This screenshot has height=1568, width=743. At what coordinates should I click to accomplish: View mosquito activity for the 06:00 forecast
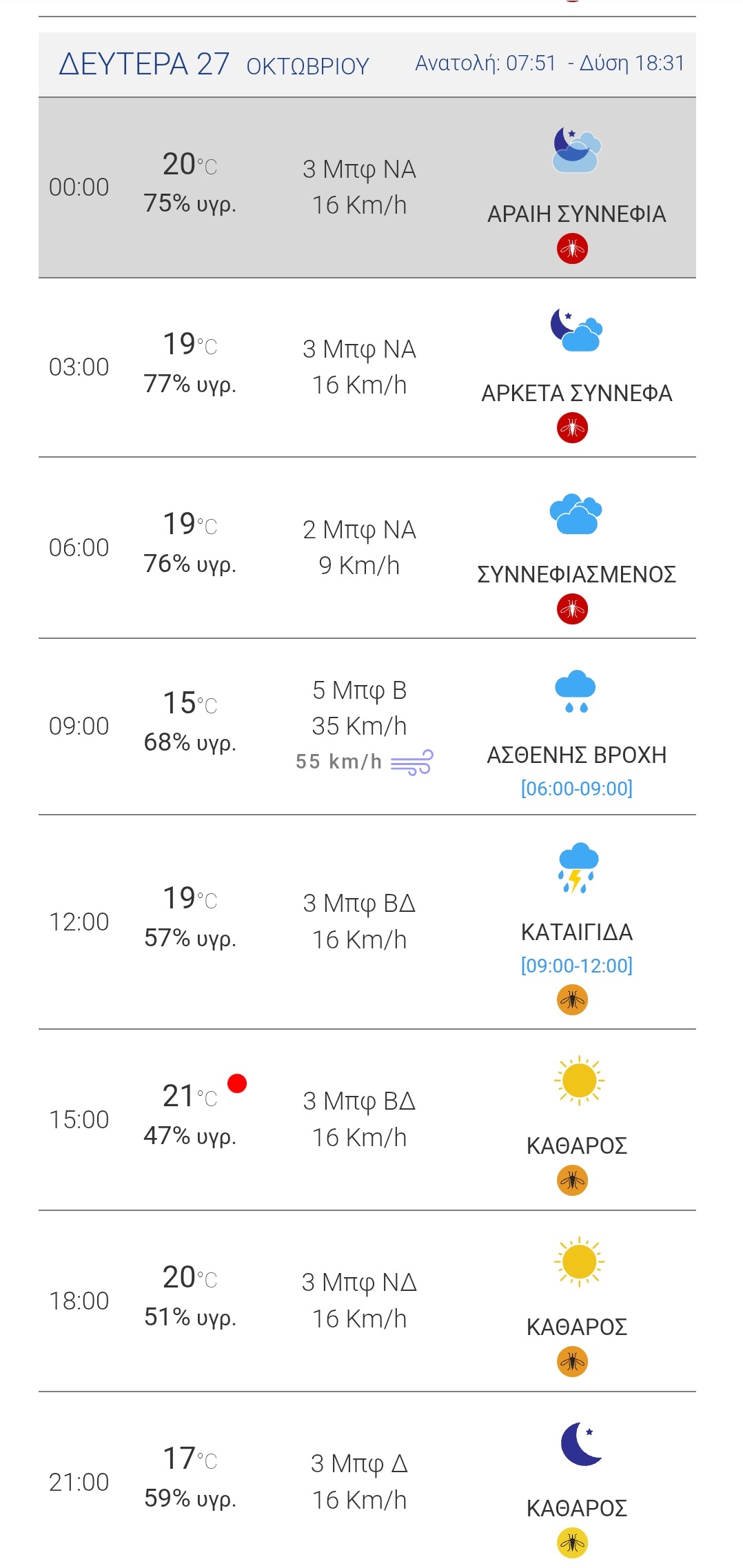[x=572, y=609]
